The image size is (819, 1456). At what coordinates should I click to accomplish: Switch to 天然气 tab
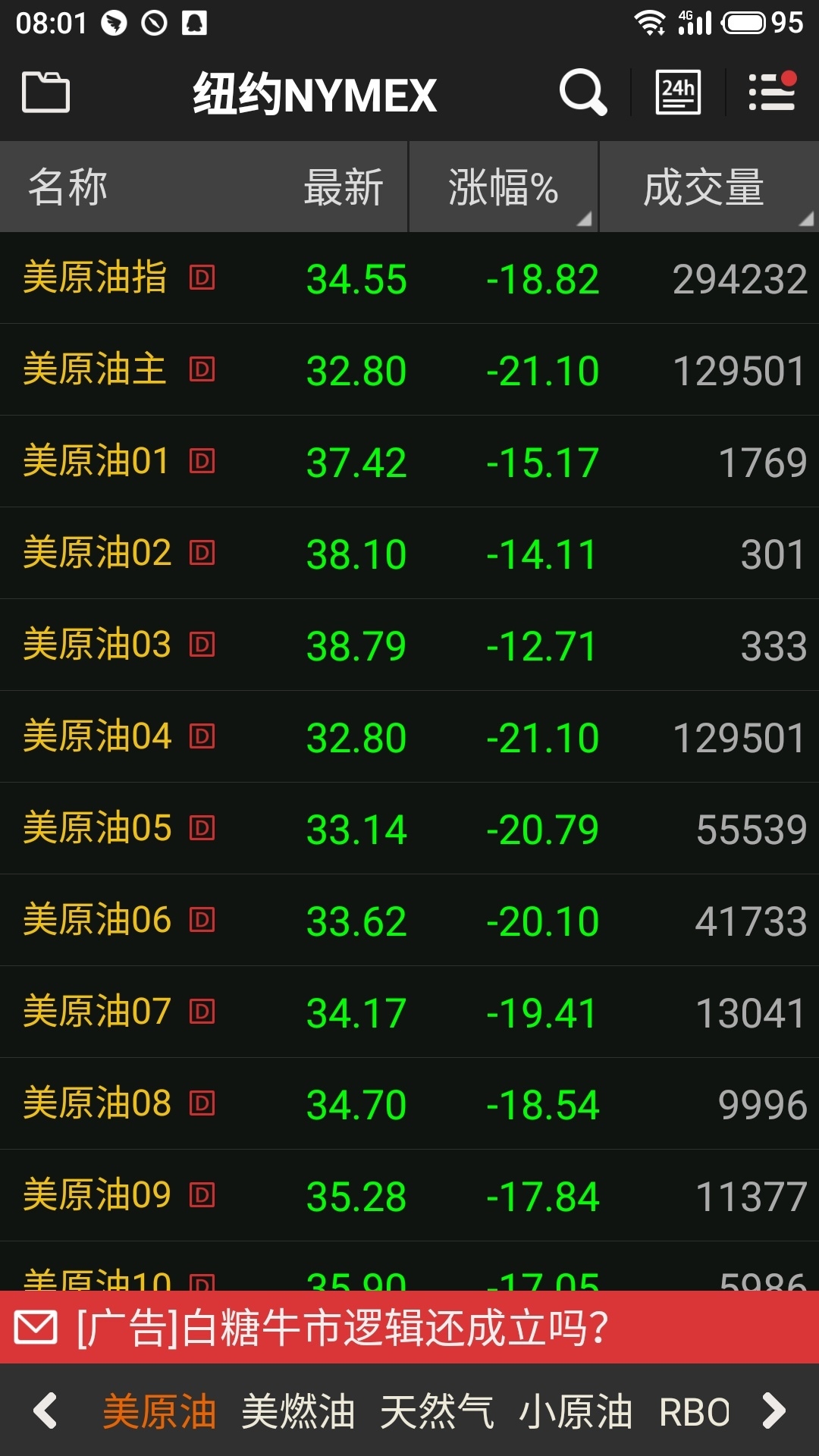point(437,1412)
